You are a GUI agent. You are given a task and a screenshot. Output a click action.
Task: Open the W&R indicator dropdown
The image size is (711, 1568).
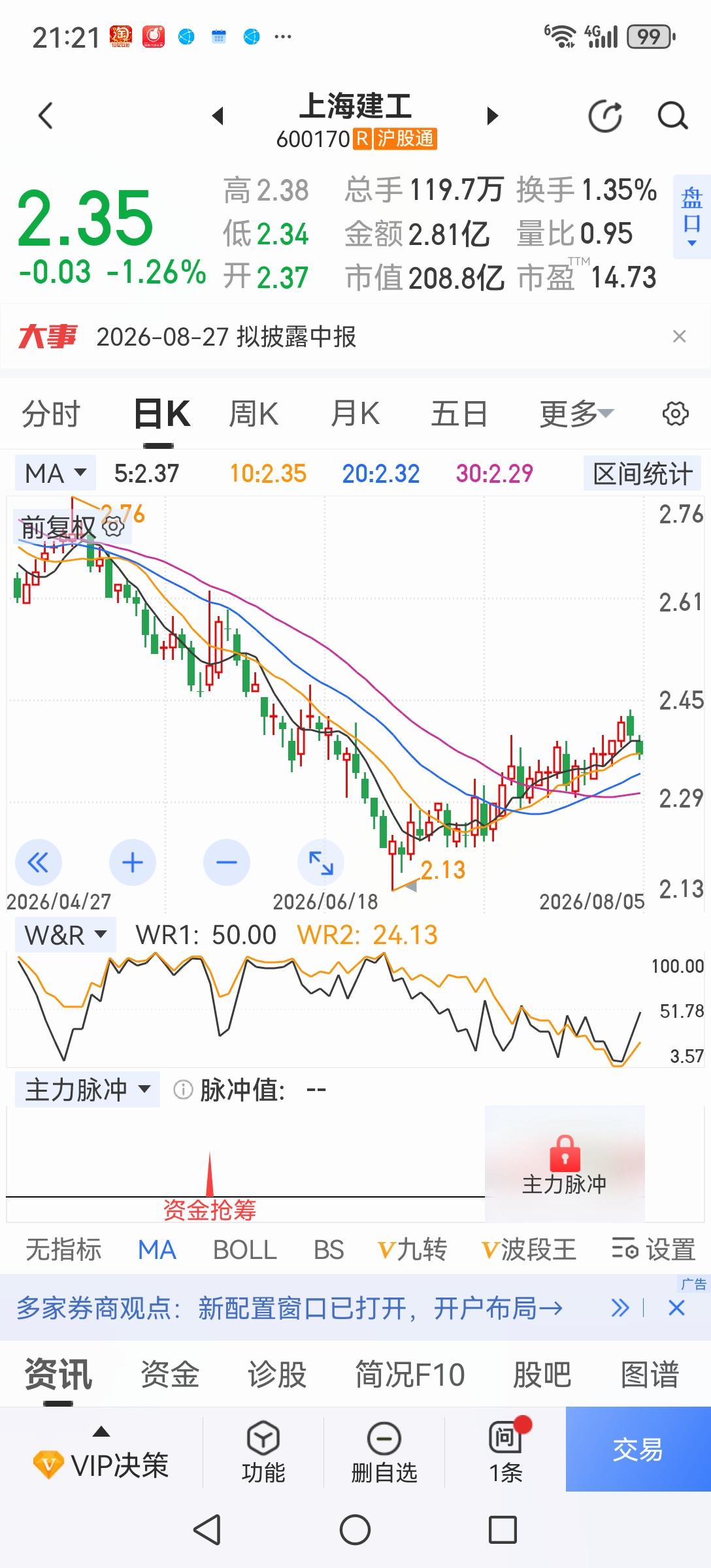tap(65, 935)
